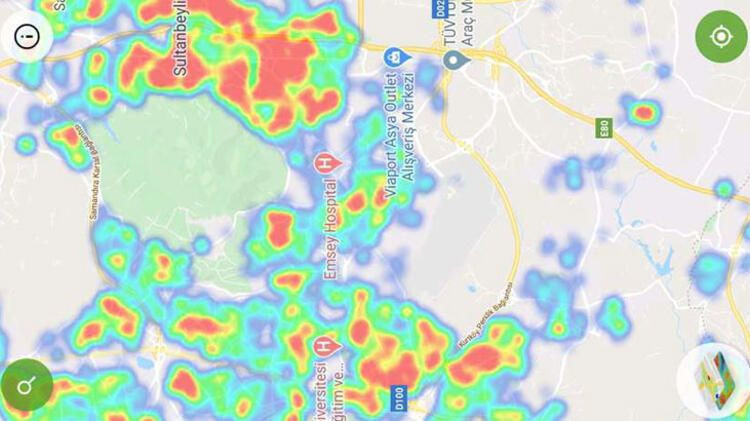Select the Emsey Hospital map pin
This screenshot has height=421, width=750.
(x=326, y=162)
